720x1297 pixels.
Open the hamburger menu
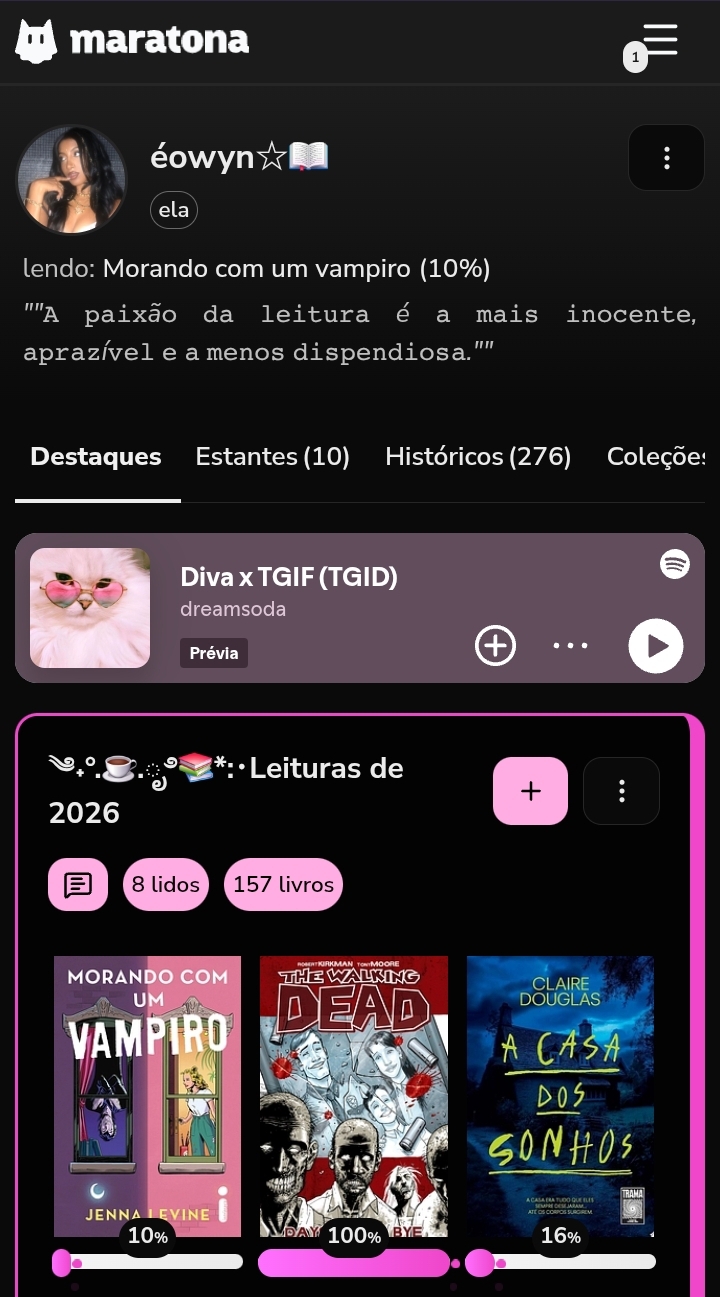point(660,41)
